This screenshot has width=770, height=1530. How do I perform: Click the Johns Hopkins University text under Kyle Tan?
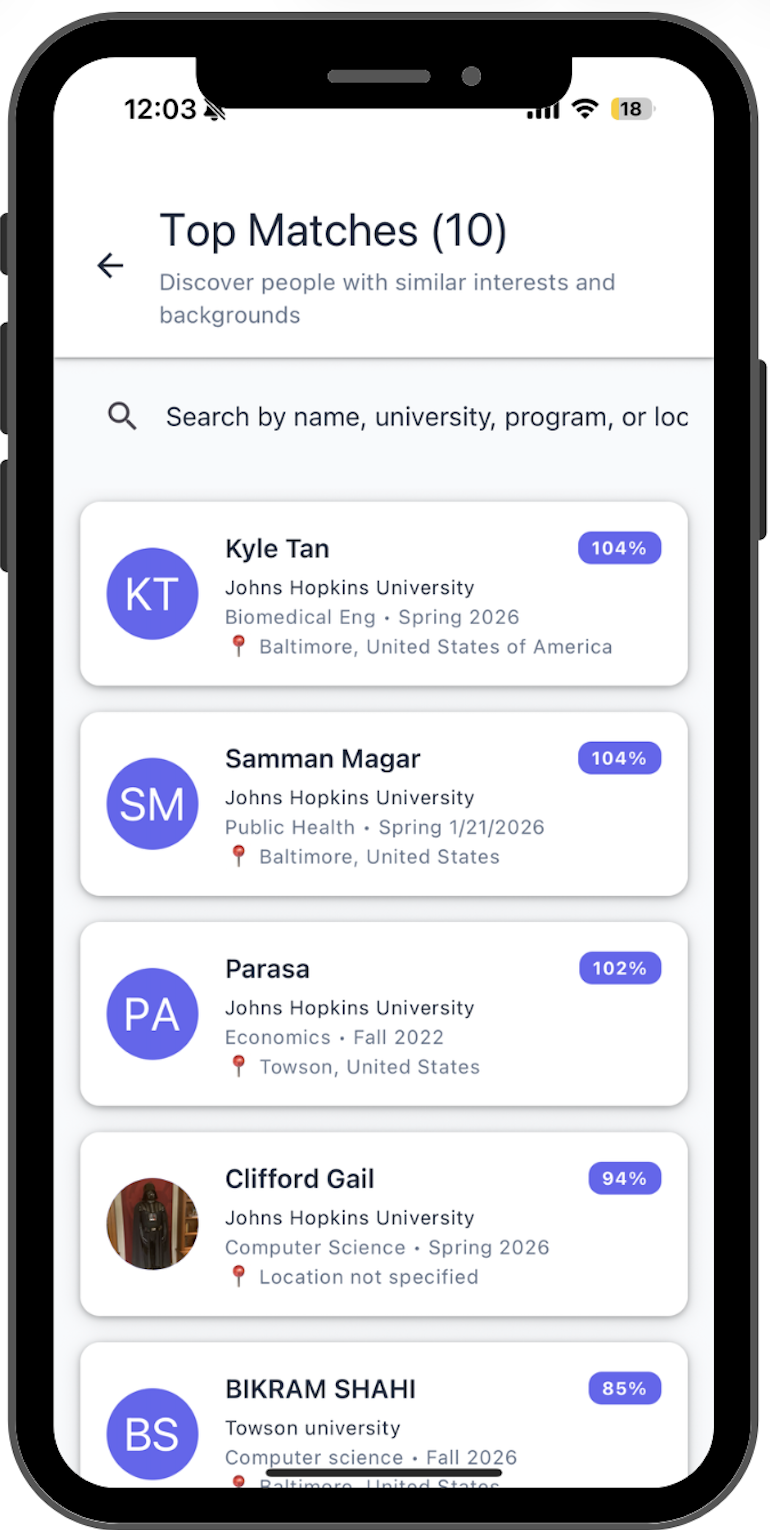(x=349, y=587)
